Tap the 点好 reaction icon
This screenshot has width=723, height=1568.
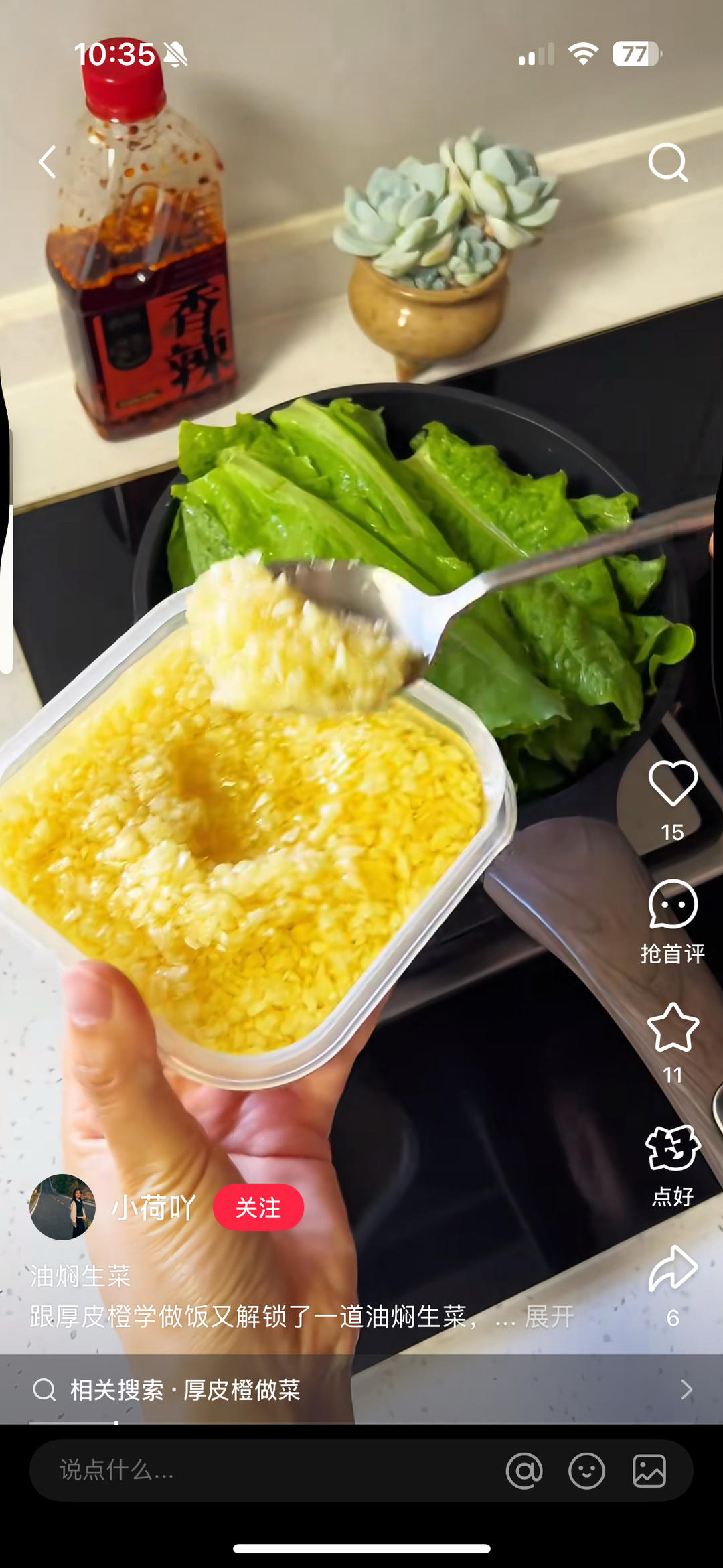pos(672,1149)
